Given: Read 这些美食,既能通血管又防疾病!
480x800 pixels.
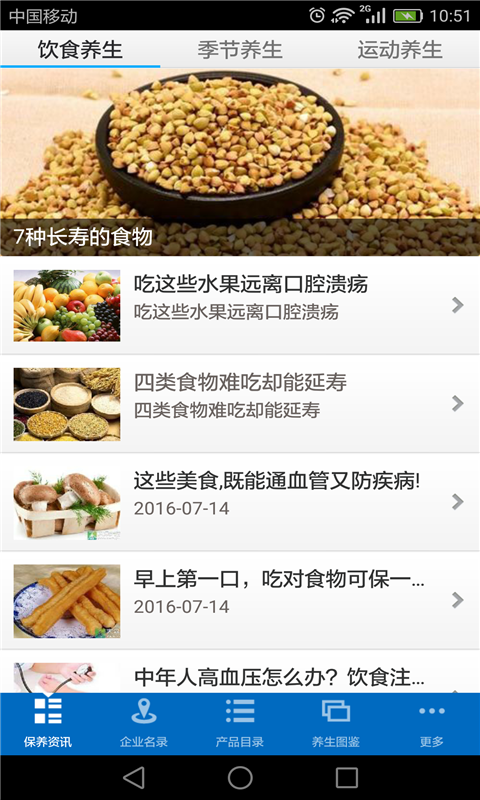Looking at the screenshot, I should click(x=240, y=502).
